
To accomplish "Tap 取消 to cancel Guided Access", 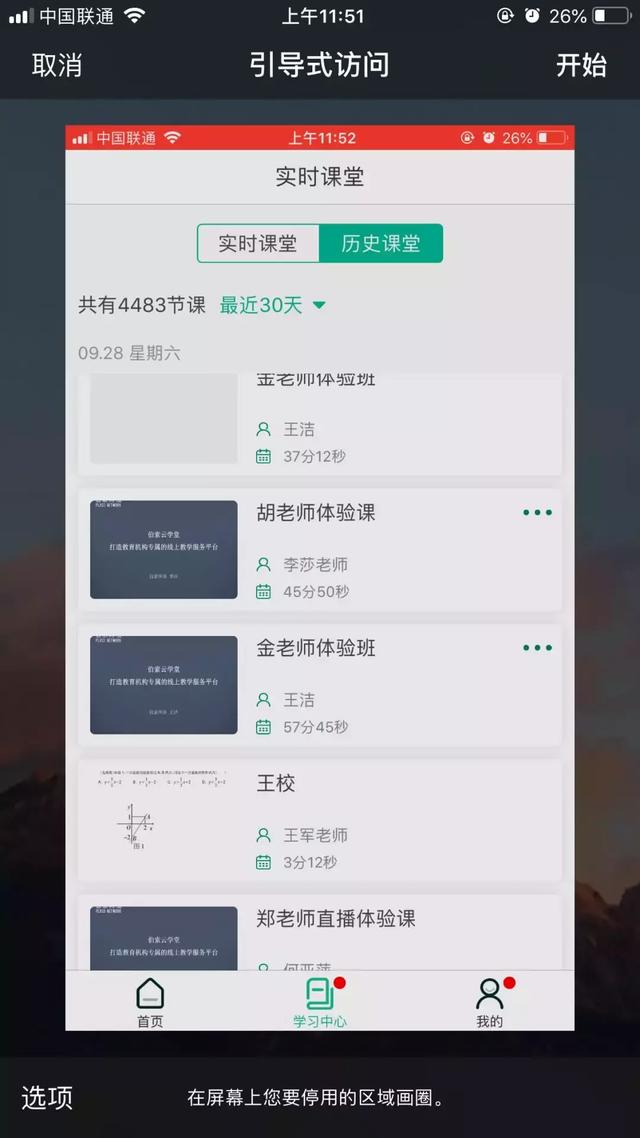I will click(57, 65).
